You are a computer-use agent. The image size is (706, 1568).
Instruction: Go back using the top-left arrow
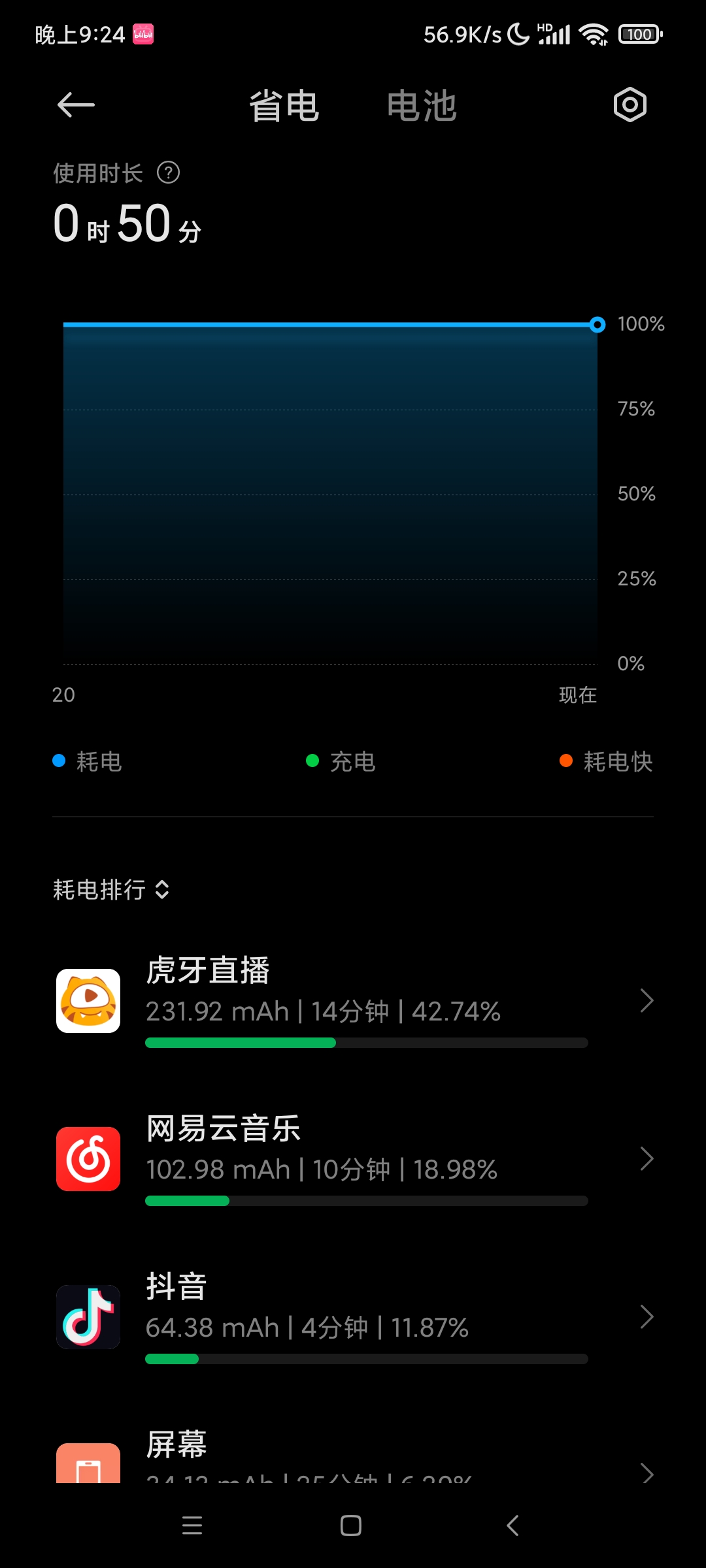76,105
